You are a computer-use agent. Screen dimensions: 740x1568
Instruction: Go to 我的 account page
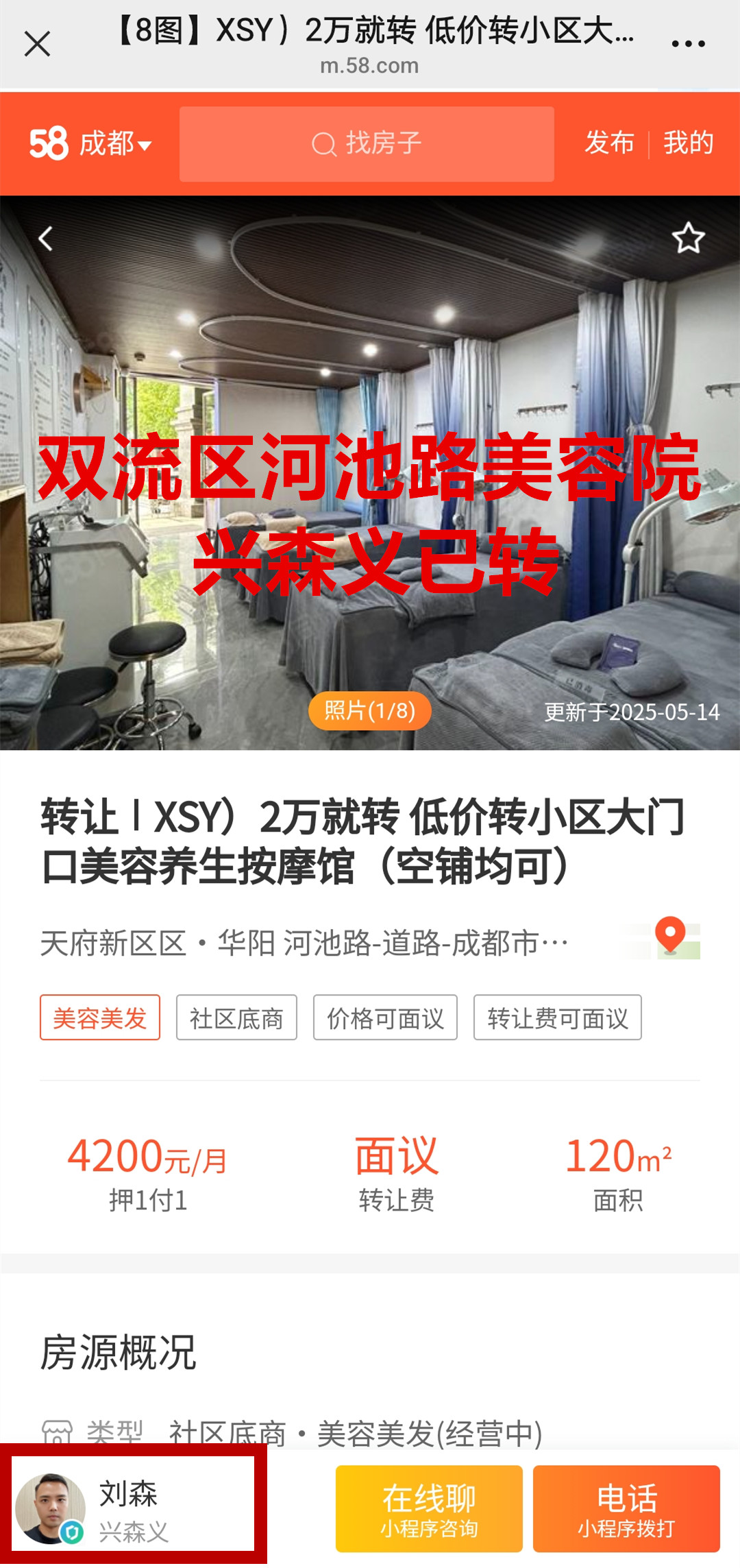click(x=688, y=143)
